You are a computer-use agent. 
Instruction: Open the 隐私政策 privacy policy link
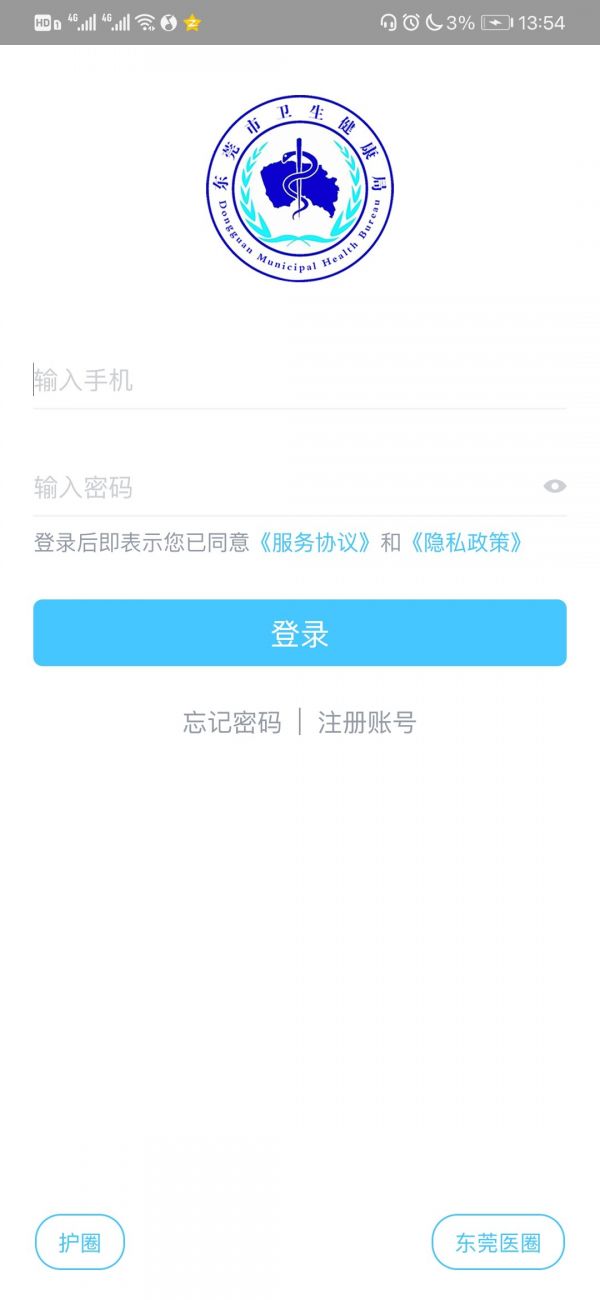tap(465, 542)
